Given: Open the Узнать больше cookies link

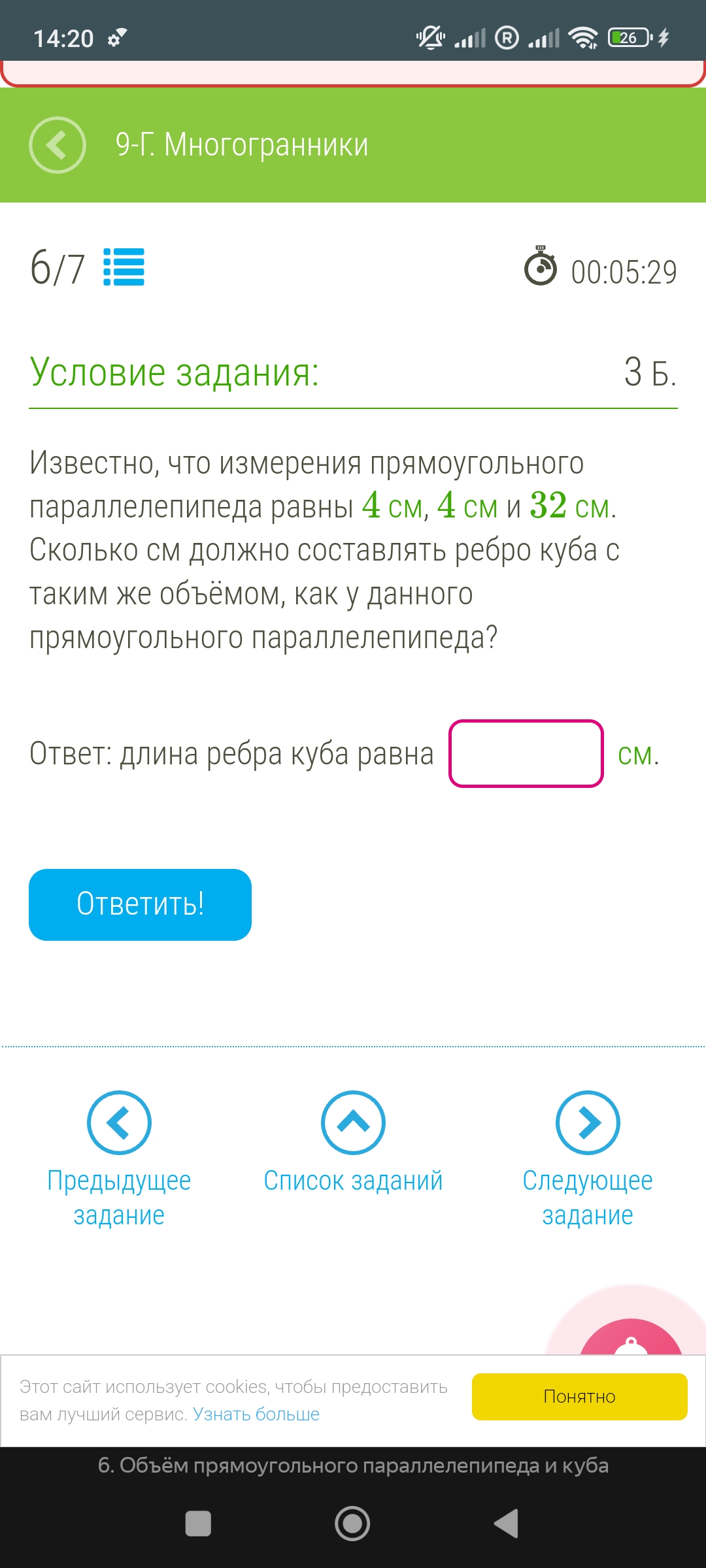Looking at the screenshot, I should coord(256,1414).
